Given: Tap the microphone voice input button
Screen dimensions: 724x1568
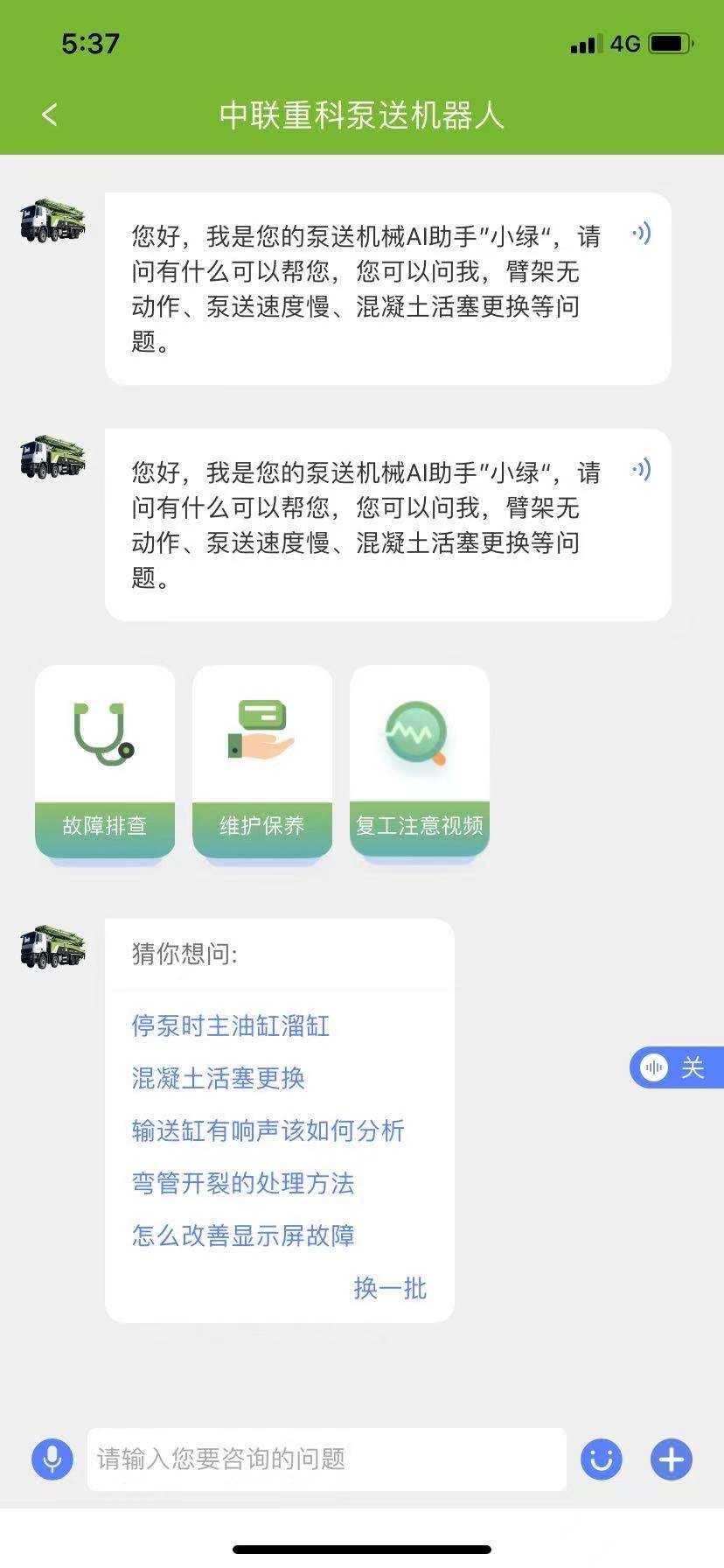Looking at the screenshot, I should tap(52, 1459).
